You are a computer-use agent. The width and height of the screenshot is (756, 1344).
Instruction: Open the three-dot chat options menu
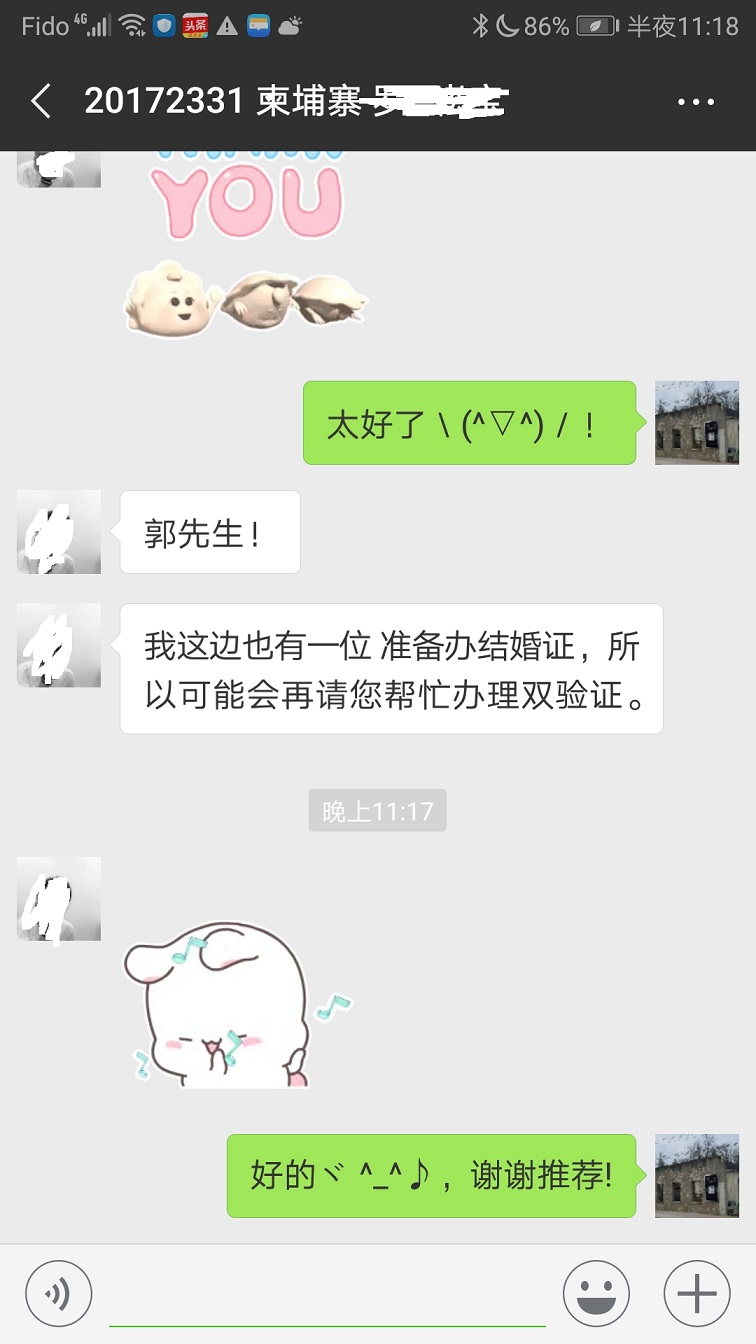[696, 102]
